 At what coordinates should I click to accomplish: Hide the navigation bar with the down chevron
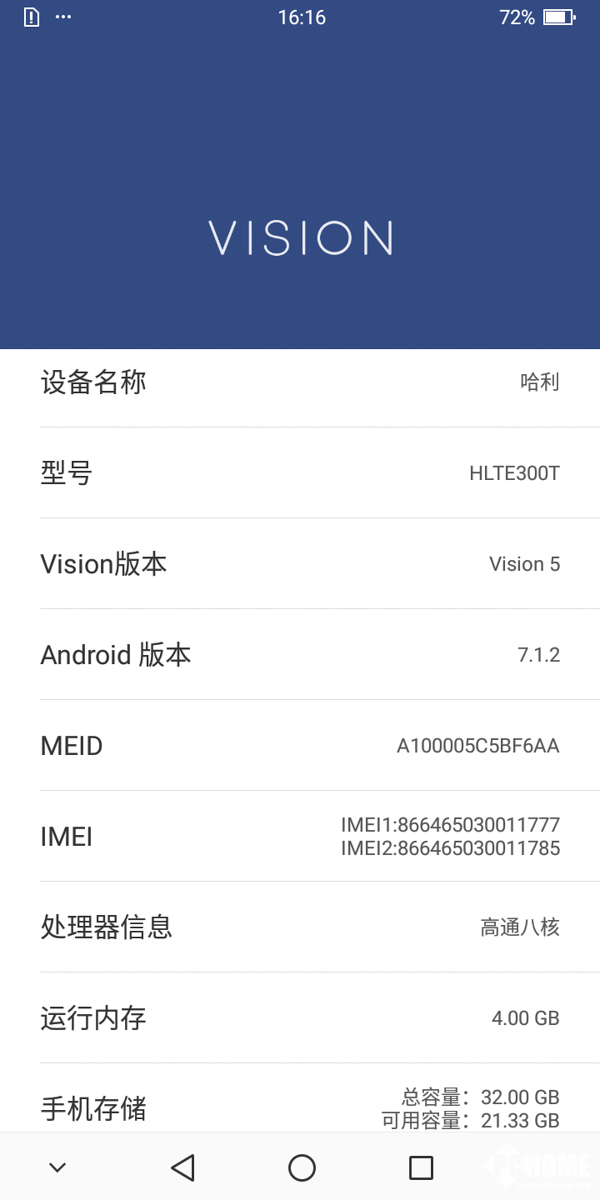(58, 1167)
